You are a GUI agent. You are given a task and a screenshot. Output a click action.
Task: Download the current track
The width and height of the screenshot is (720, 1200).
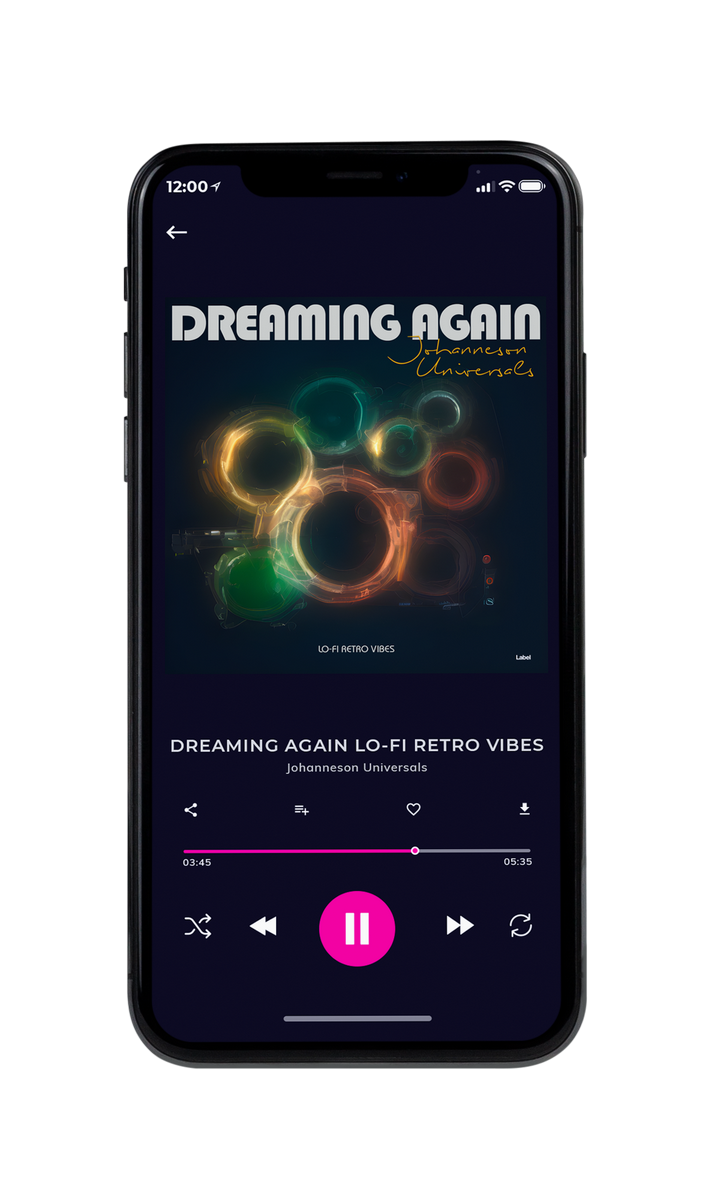pos(524,809)
